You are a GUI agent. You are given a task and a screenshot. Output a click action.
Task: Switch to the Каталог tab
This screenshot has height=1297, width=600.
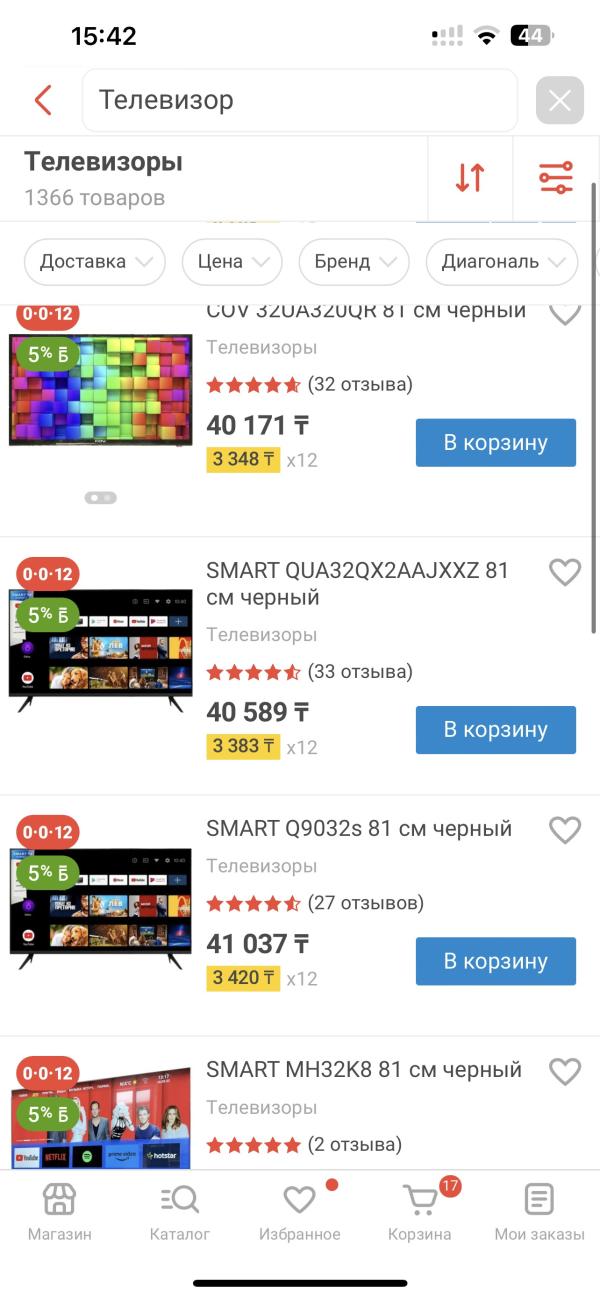click(180, 1212)
